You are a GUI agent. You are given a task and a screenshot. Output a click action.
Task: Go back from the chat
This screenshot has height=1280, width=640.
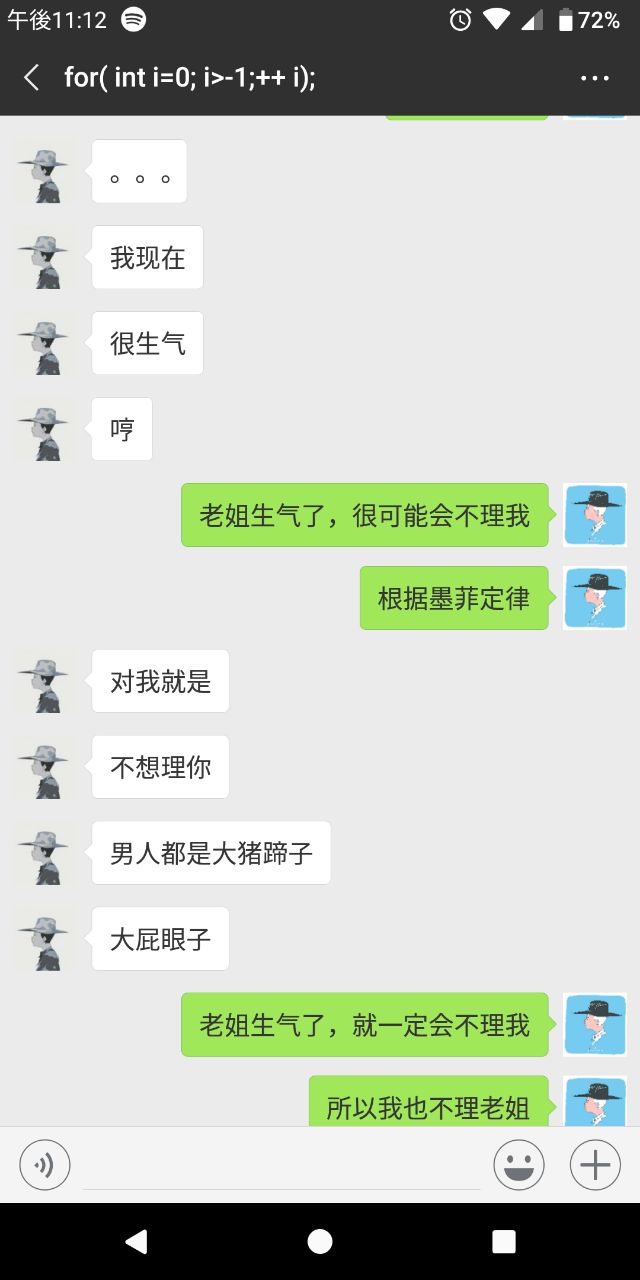(x=32, y=78)
